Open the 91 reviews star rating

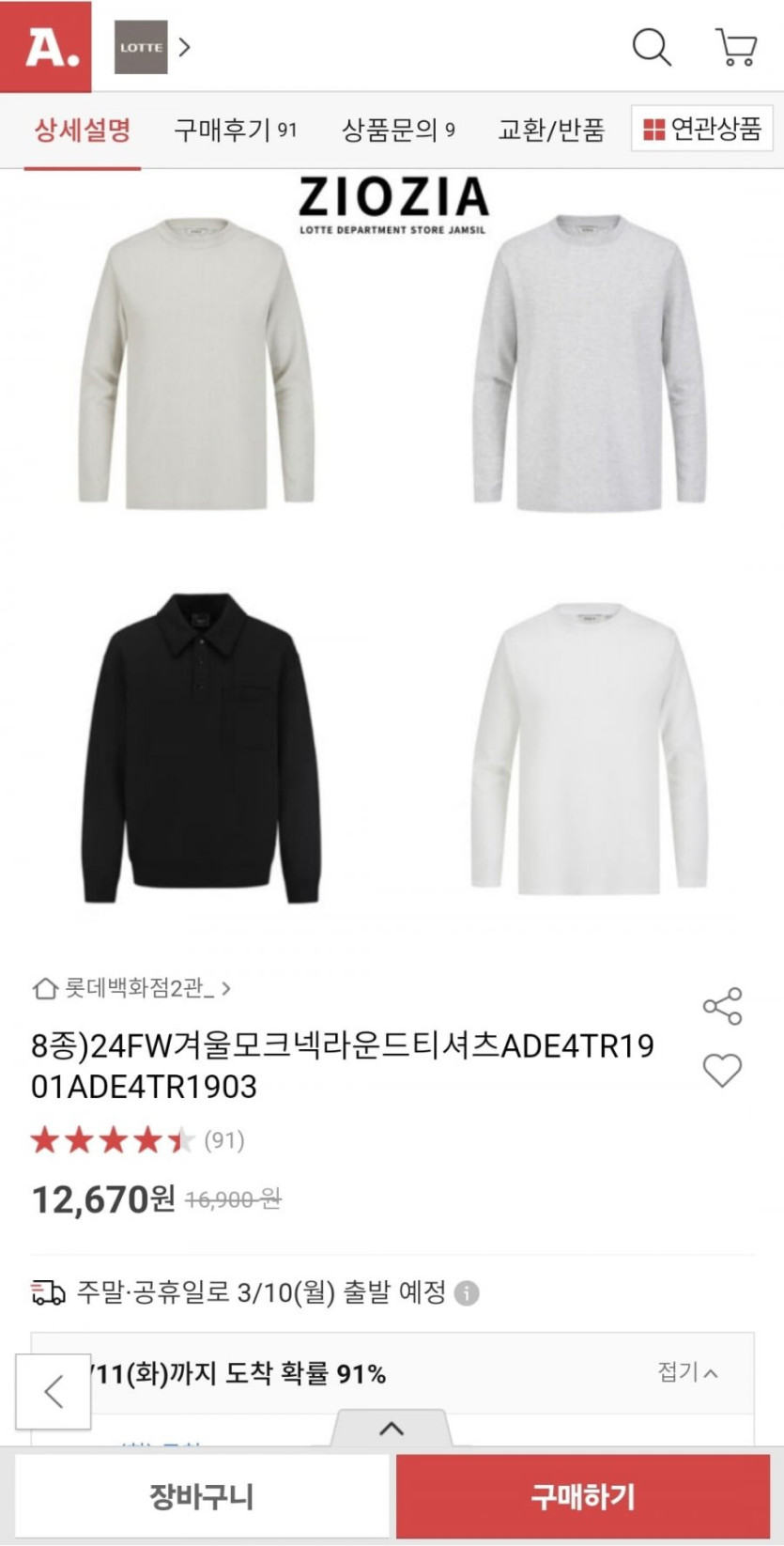(x=137, y=1140)
